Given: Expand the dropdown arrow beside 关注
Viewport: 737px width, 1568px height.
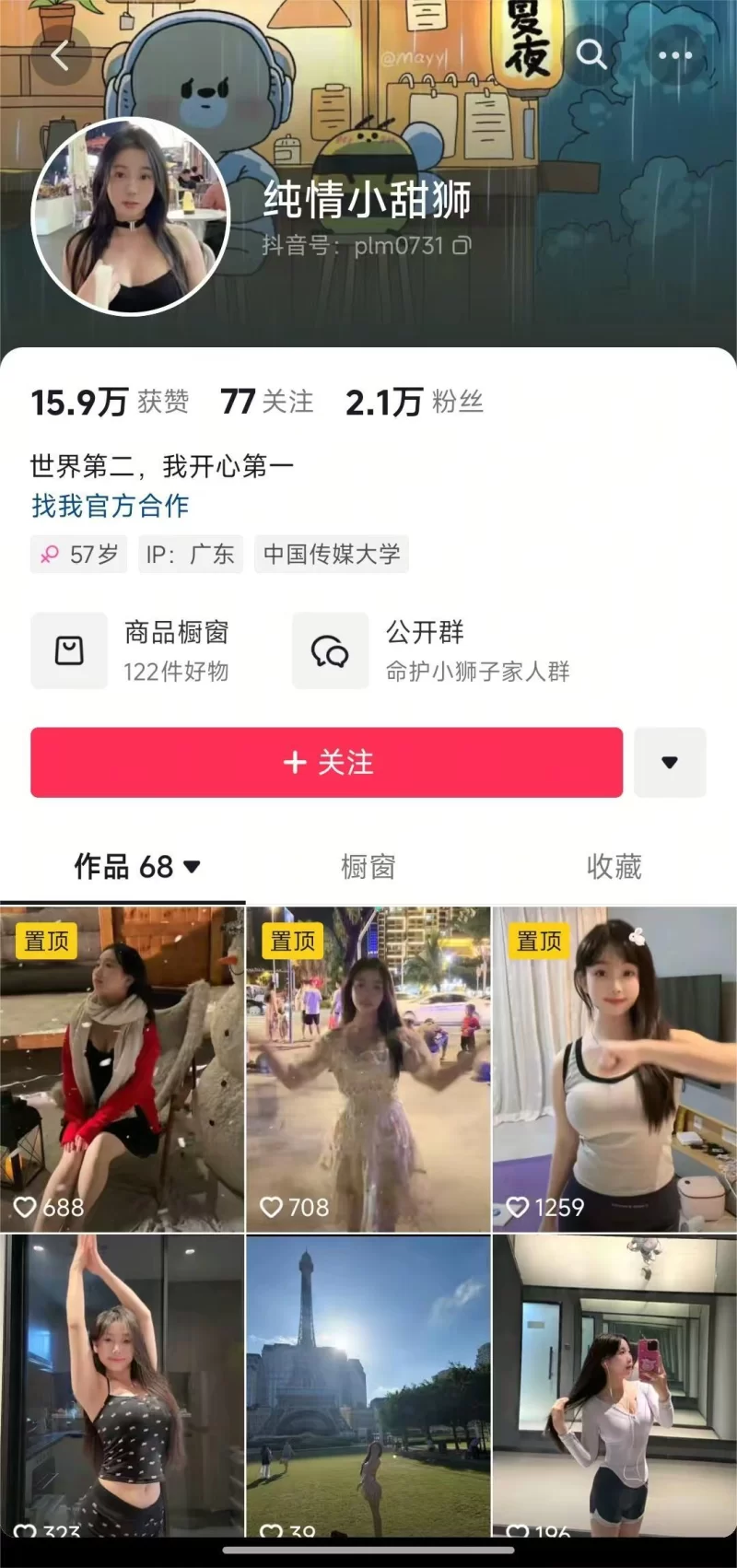Looking at the screenshot, I should click(x=670, y=762).
